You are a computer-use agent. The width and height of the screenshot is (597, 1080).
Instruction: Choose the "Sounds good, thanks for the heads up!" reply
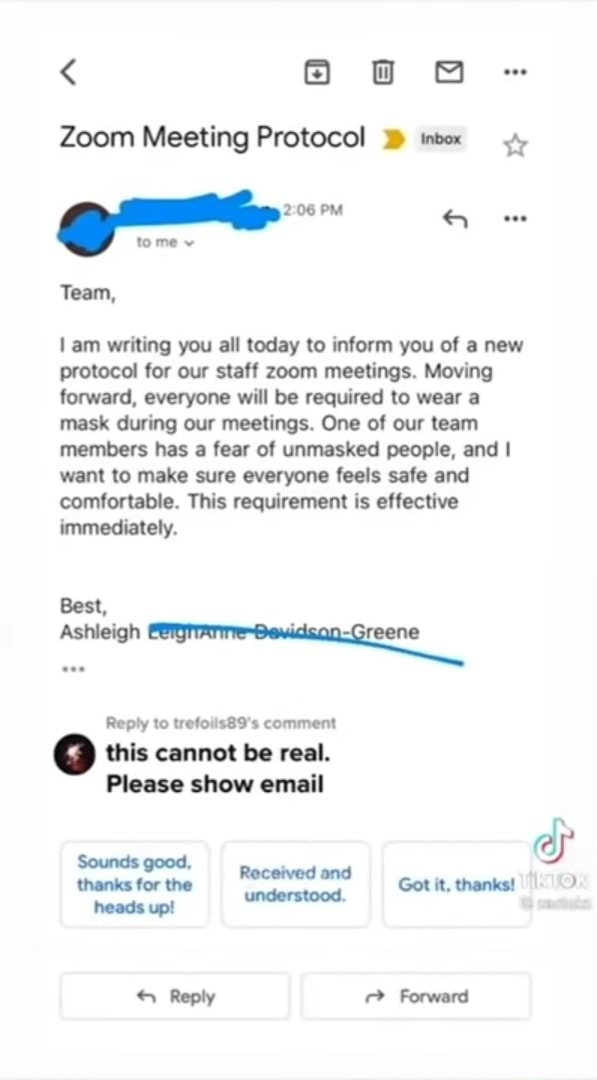pyautogui.click(x=134, y=884)
